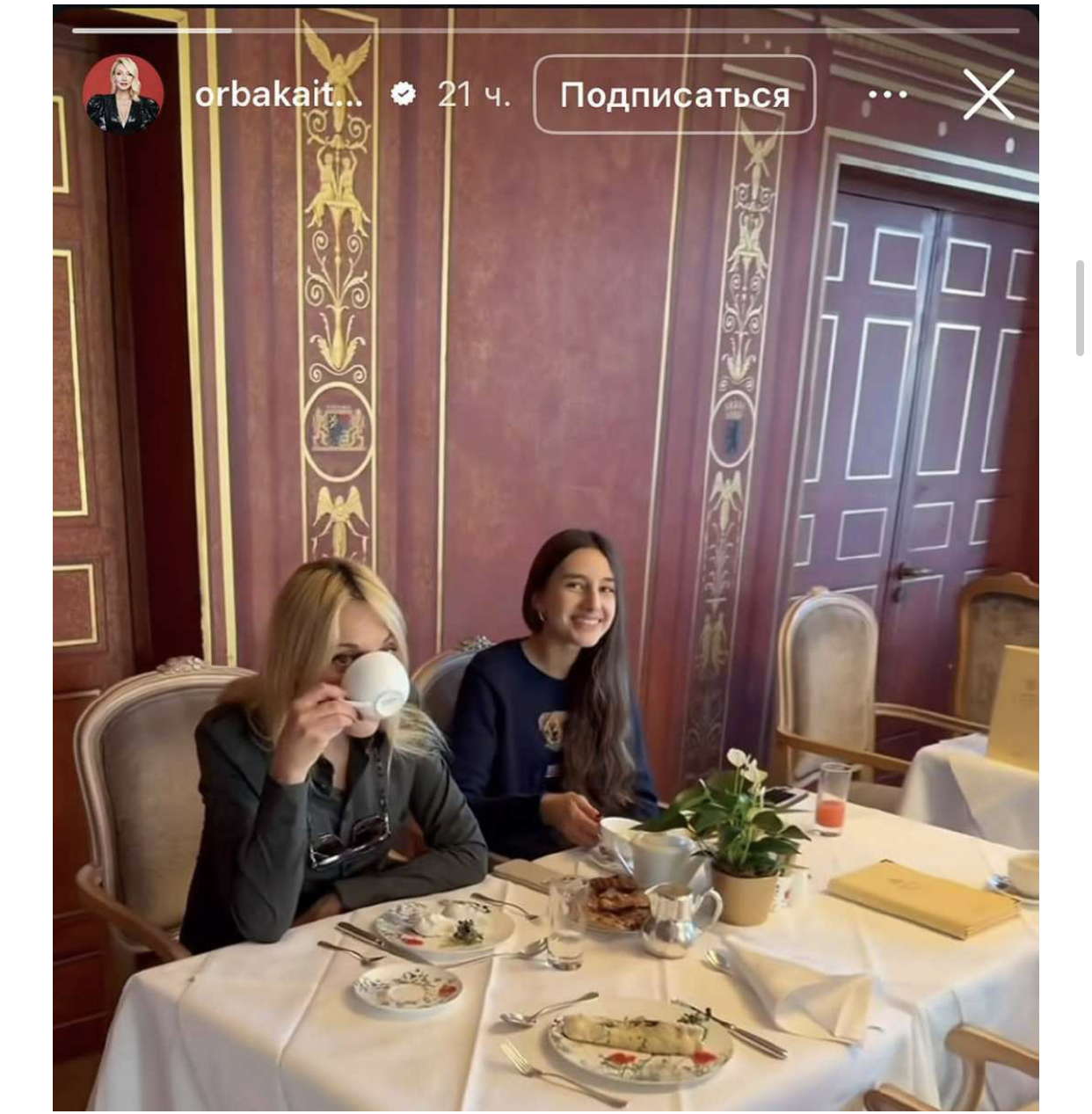Open the three-dot story options menu

tap(887, 95)
